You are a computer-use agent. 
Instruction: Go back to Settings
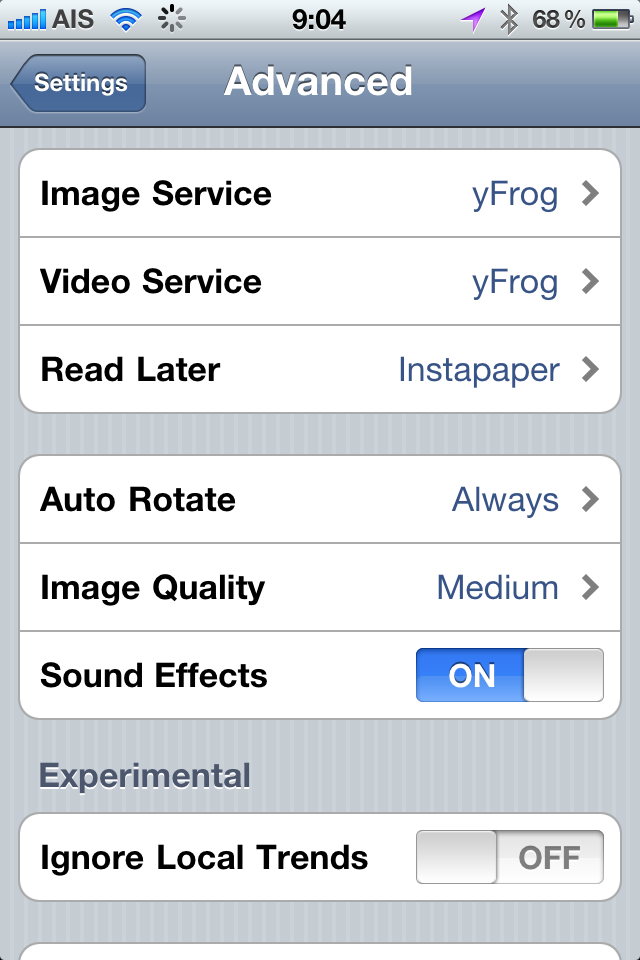click(x=80, y=83)
